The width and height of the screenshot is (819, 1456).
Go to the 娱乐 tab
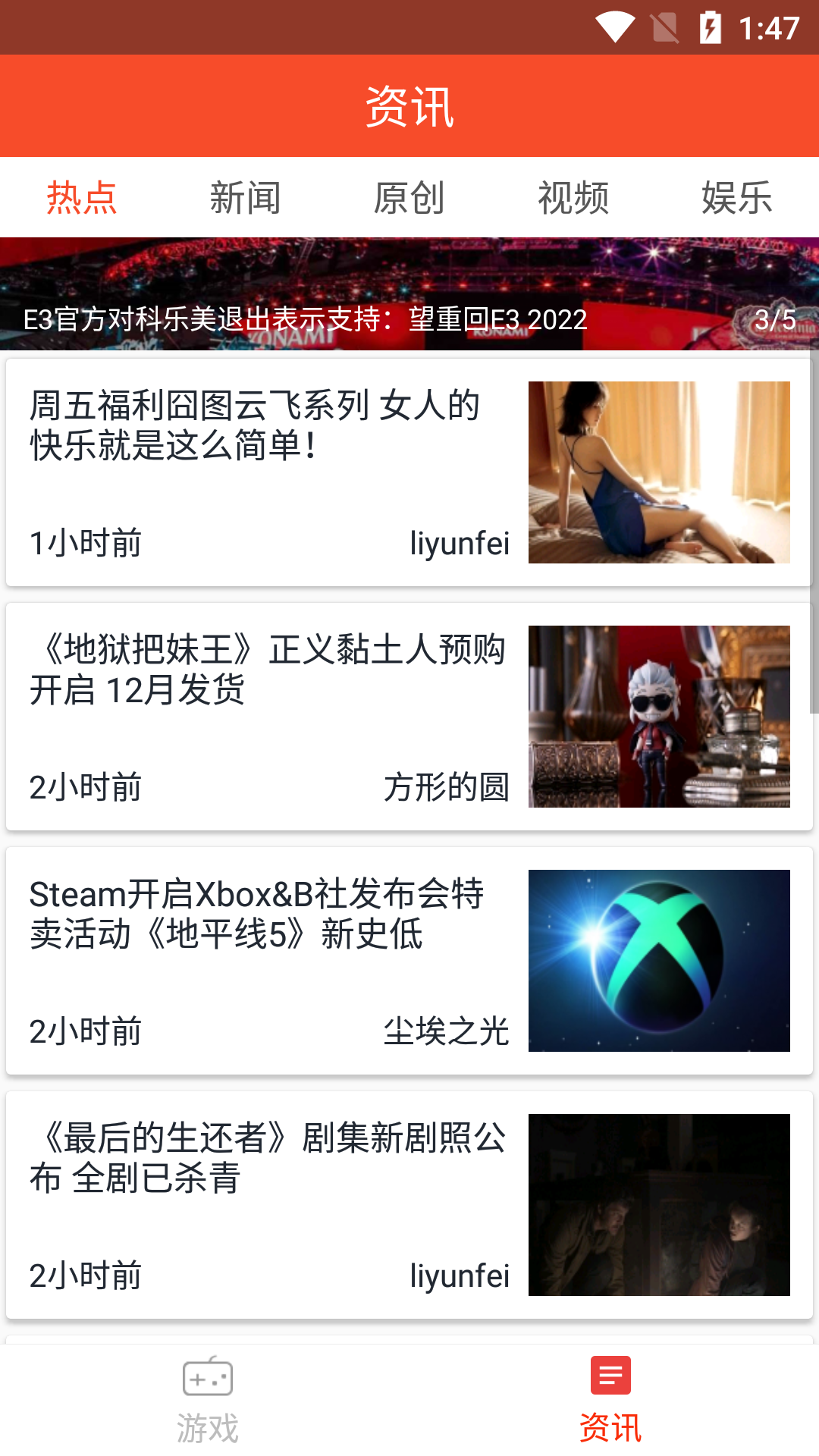click(x=736, y=198)
